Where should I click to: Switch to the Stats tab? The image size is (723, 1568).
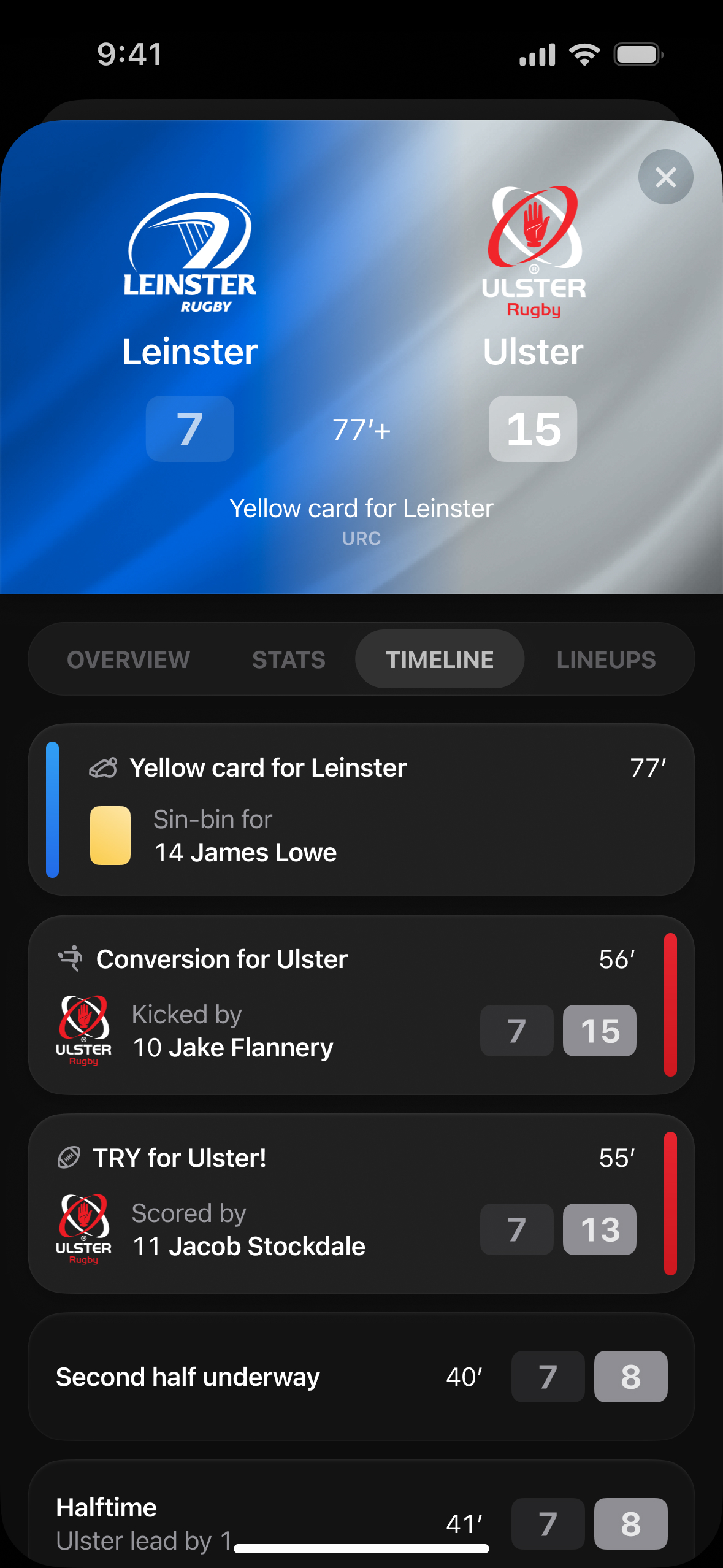coord(288,659)
